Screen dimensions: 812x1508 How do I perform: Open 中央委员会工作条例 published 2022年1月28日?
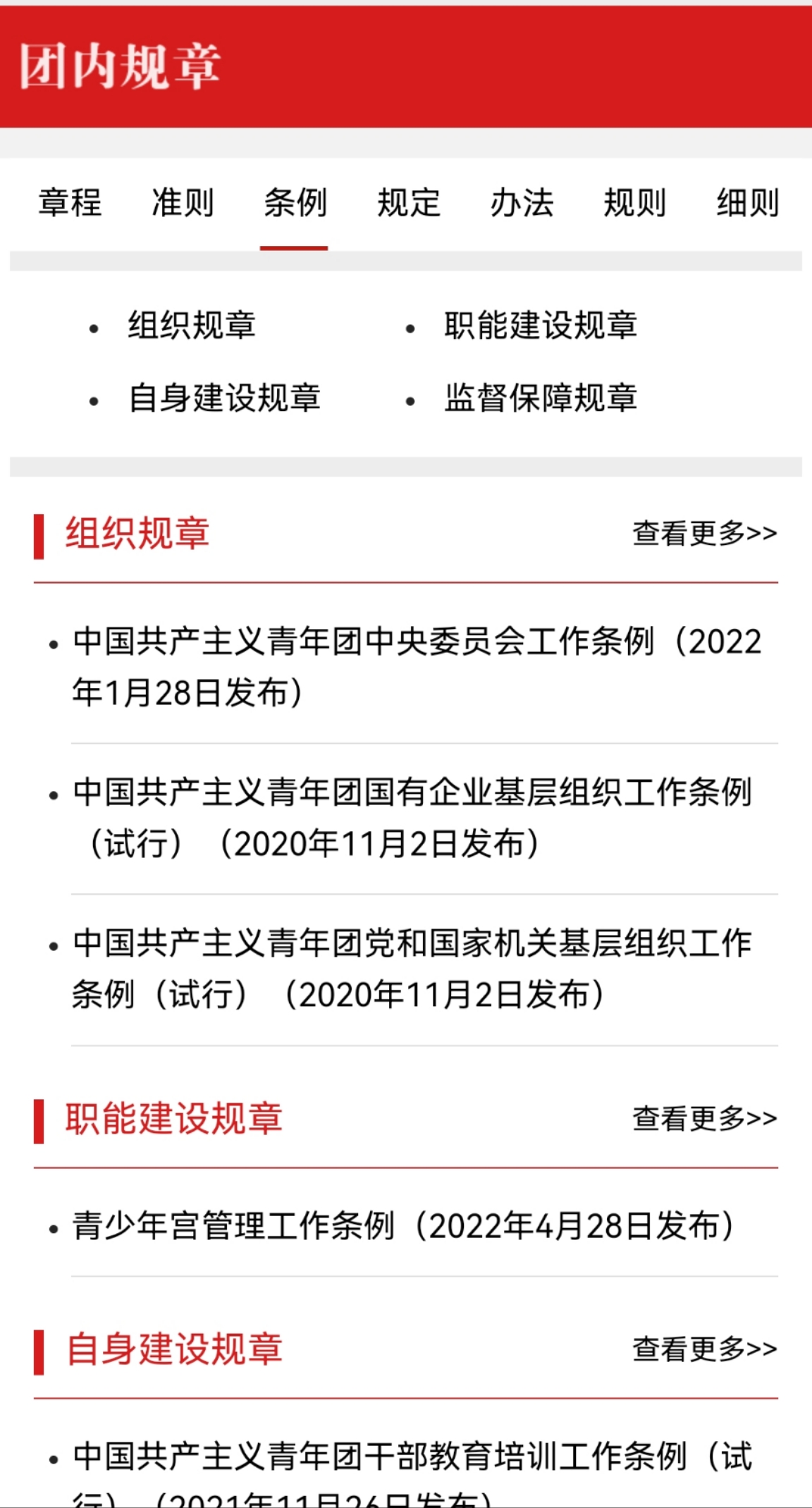tap(417, 667)
